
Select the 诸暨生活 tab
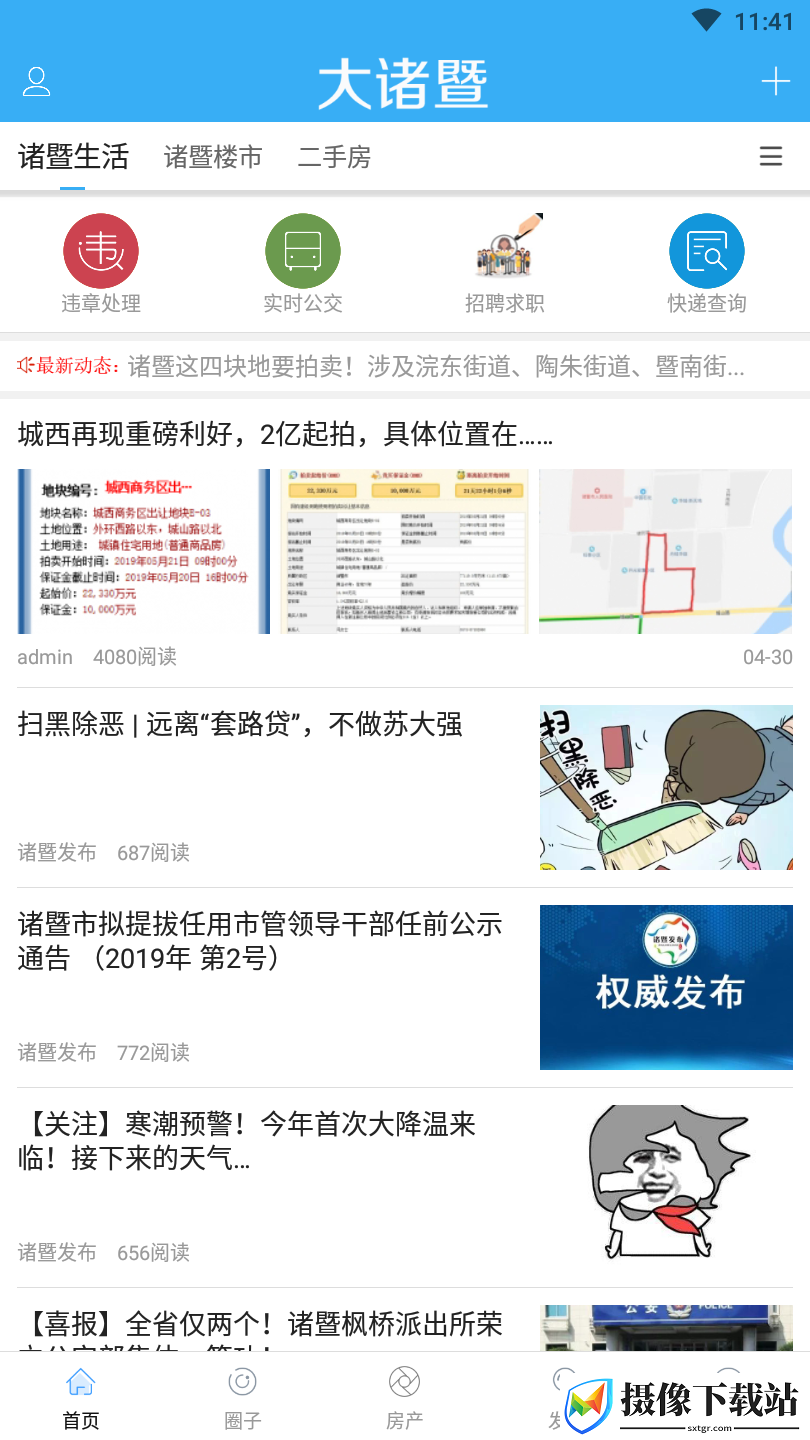pyautogui.click(x=73, y=157)
